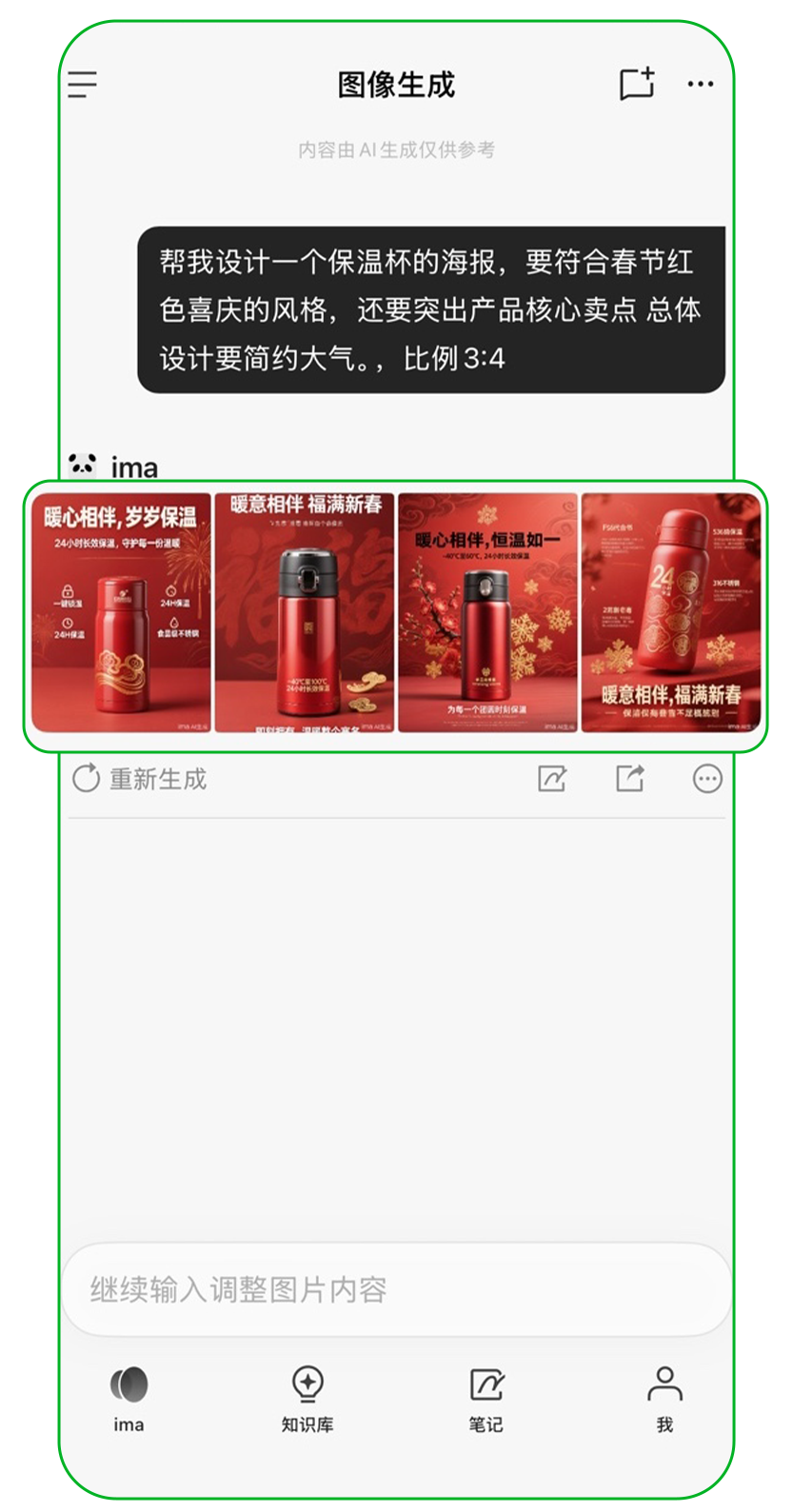Open the more actions ellipsis near share

tap(707, 778)
